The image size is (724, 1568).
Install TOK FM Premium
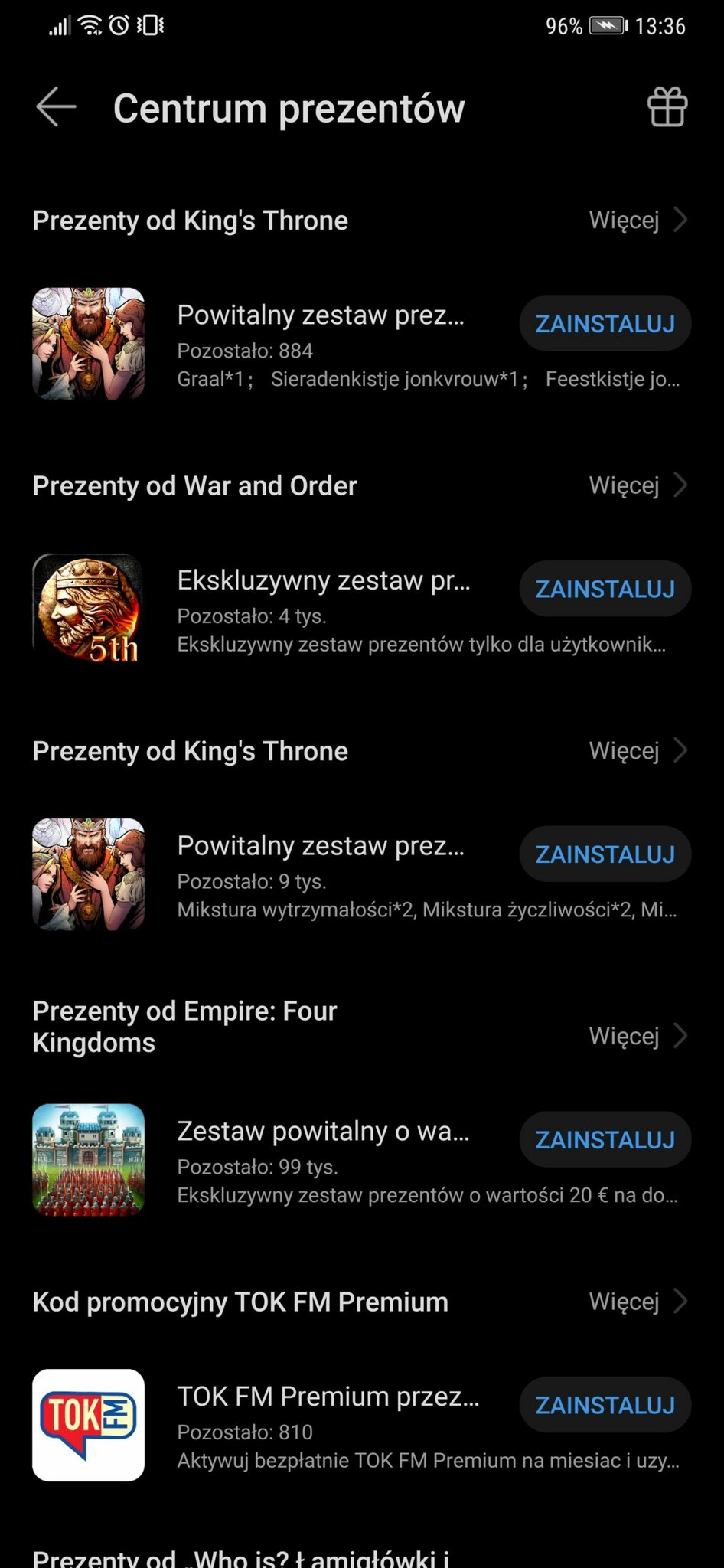pos(605,1405)
